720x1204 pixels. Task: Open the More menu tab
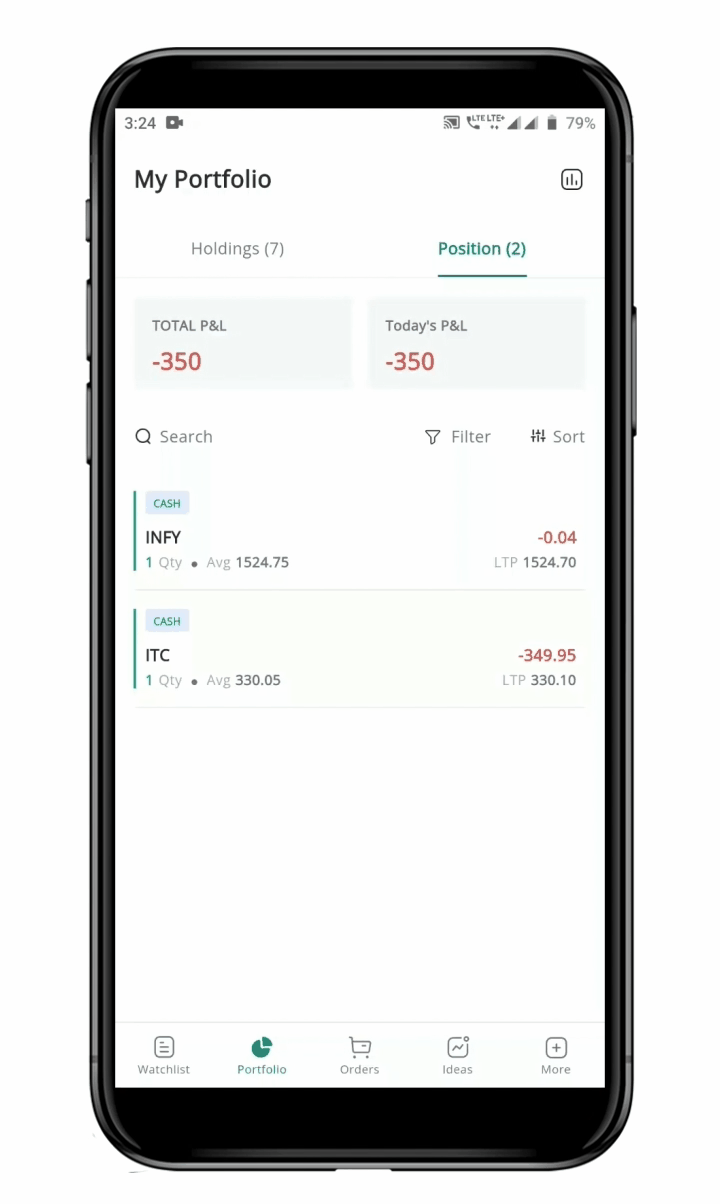click(556, 1055)
